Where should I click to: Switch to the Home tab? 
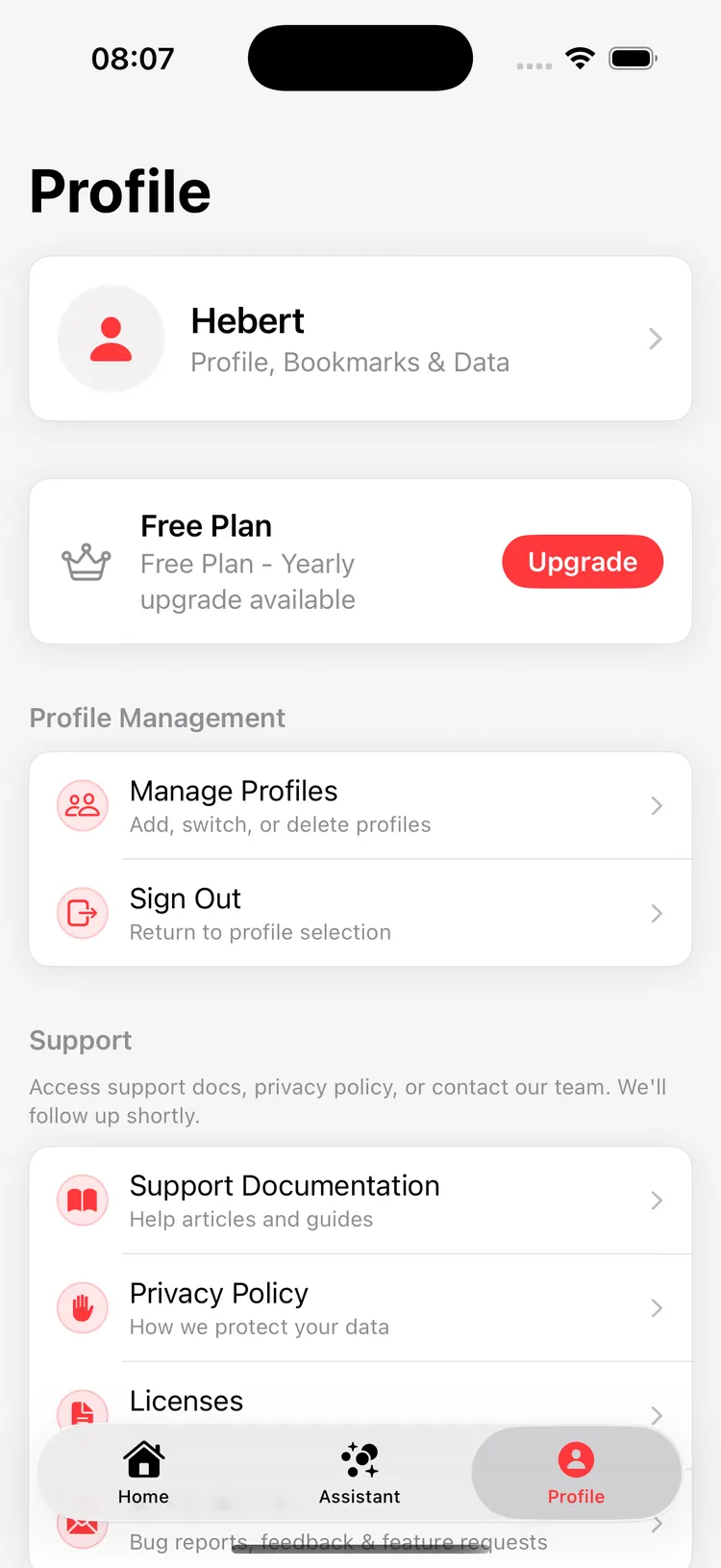pos(143,1473)
